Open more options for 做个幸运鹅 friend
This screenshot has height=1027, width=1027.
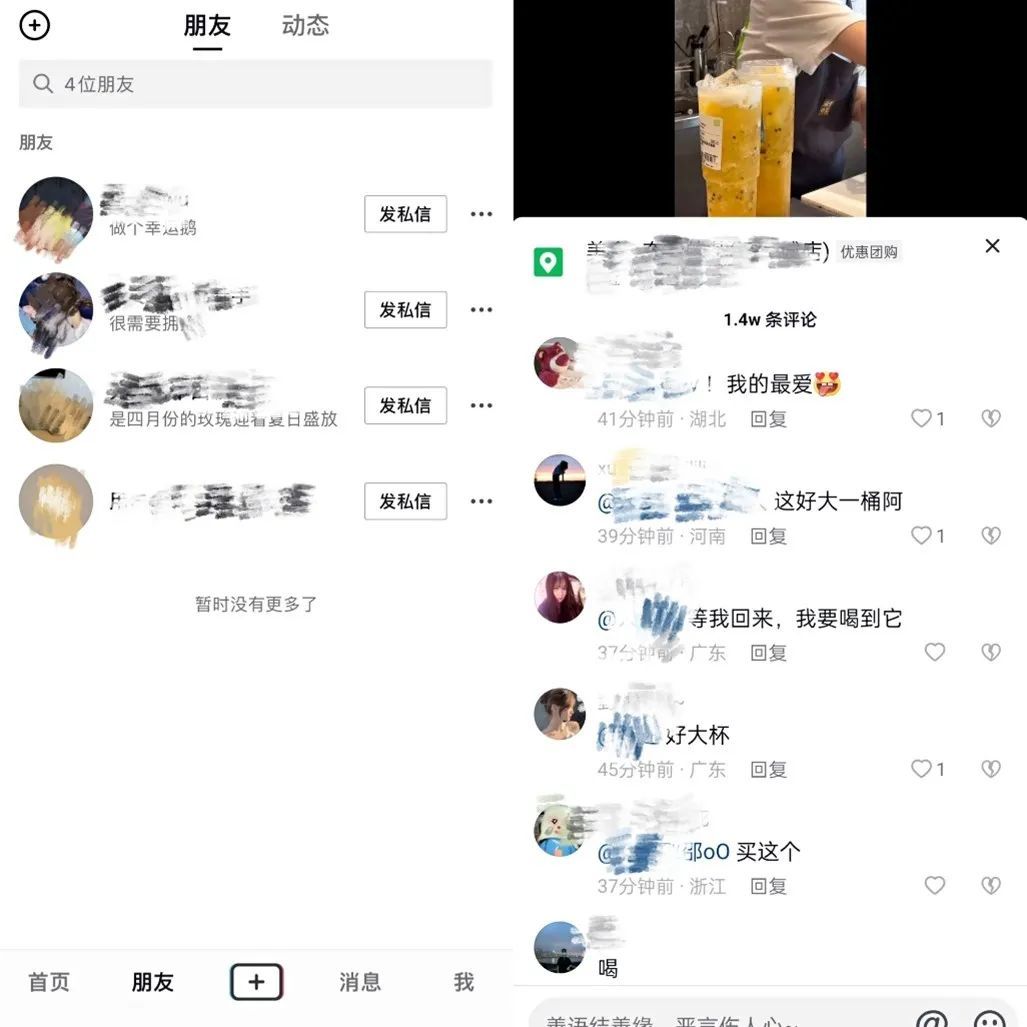pos(482,214)
